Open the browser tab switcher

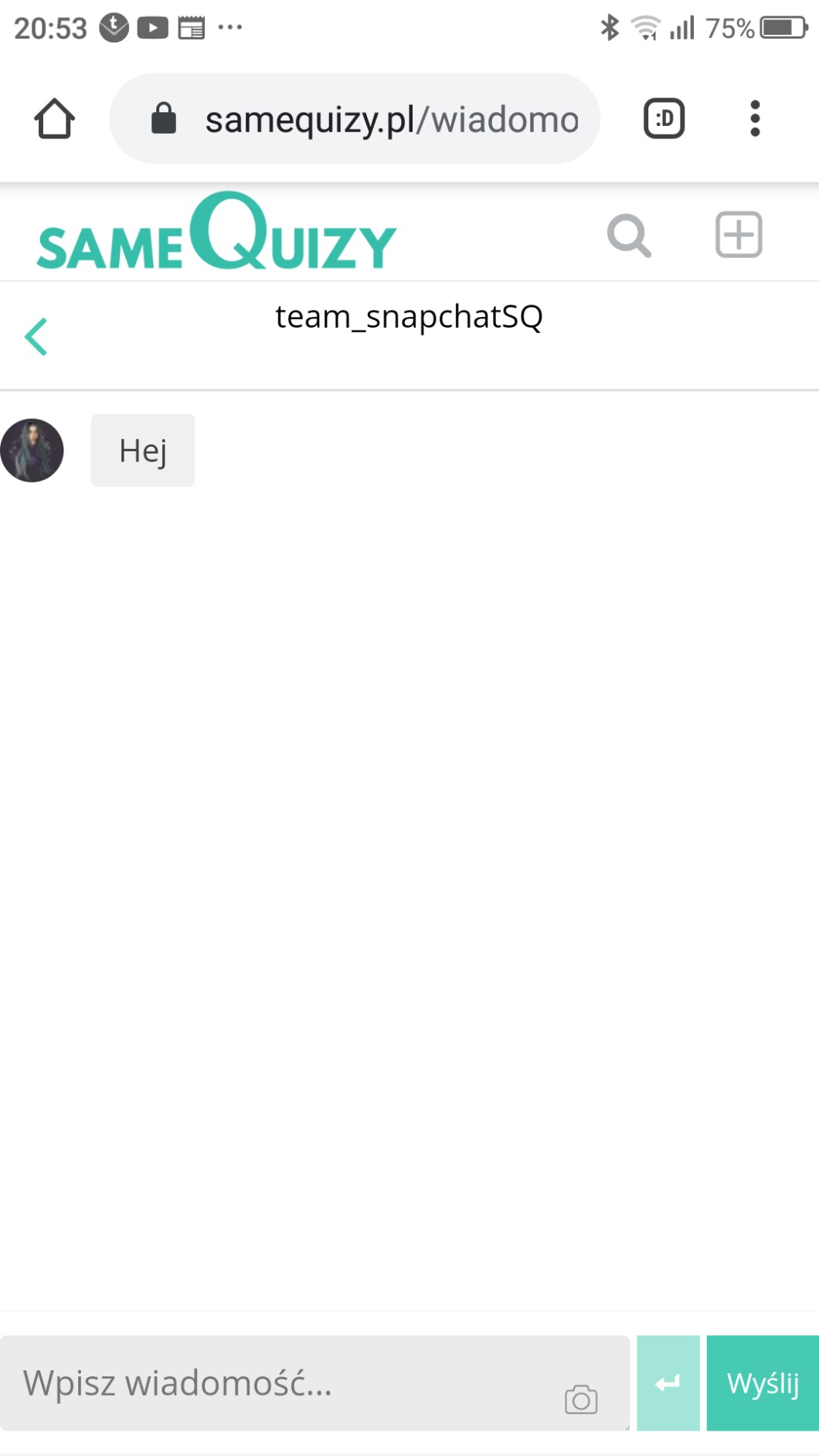pyautogui.click(x=664, y=119)
